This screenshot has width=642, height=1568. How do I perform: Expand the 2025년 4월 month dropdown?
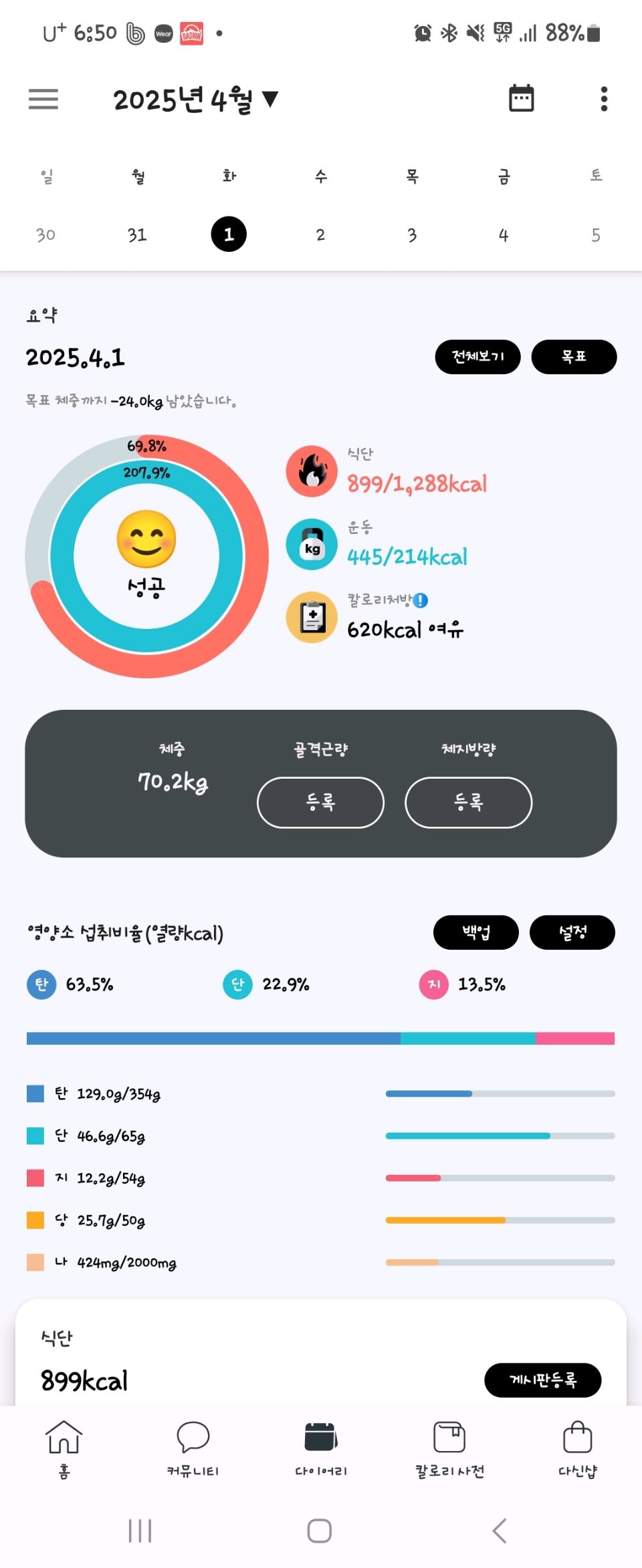[195, 100]
